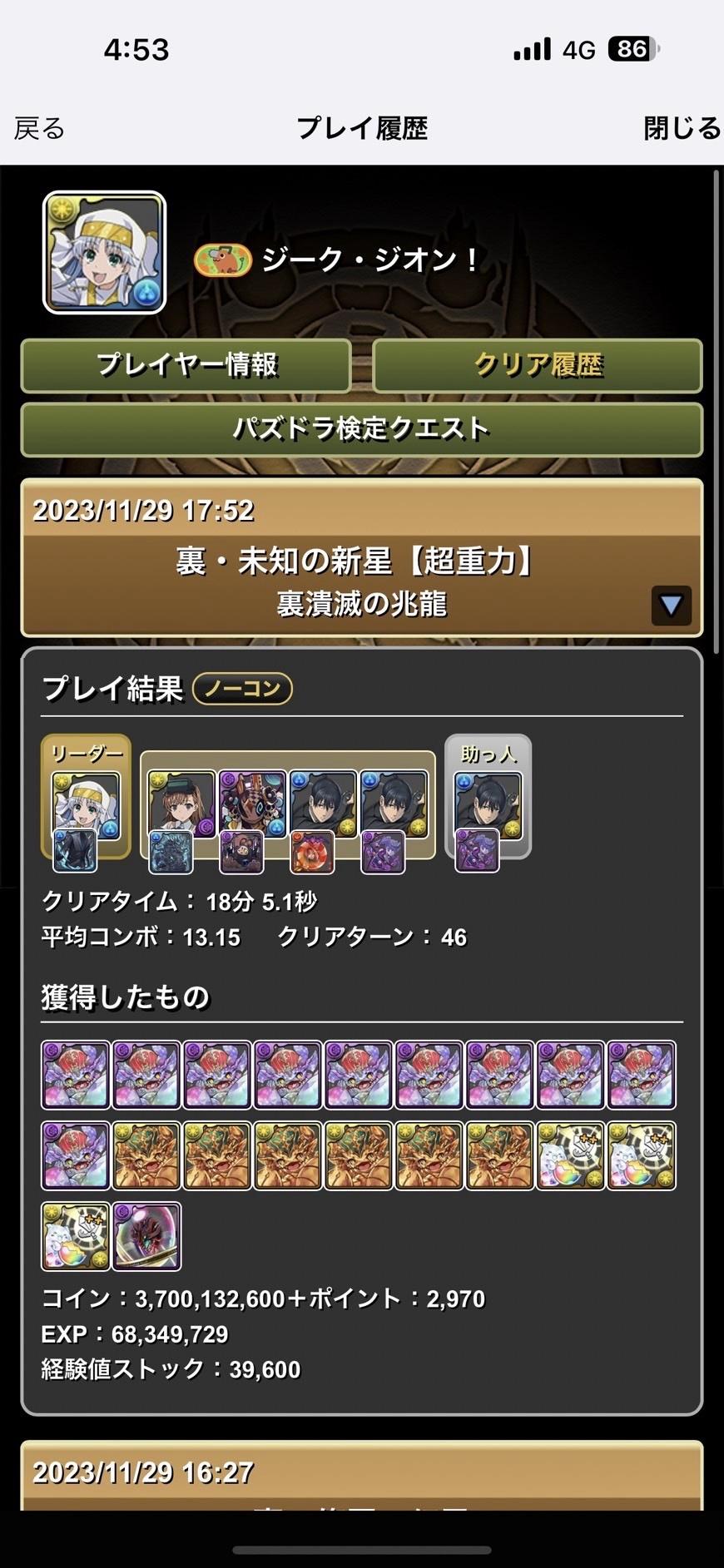View the helper monster in 助っ人 slot

click(488, 805)
